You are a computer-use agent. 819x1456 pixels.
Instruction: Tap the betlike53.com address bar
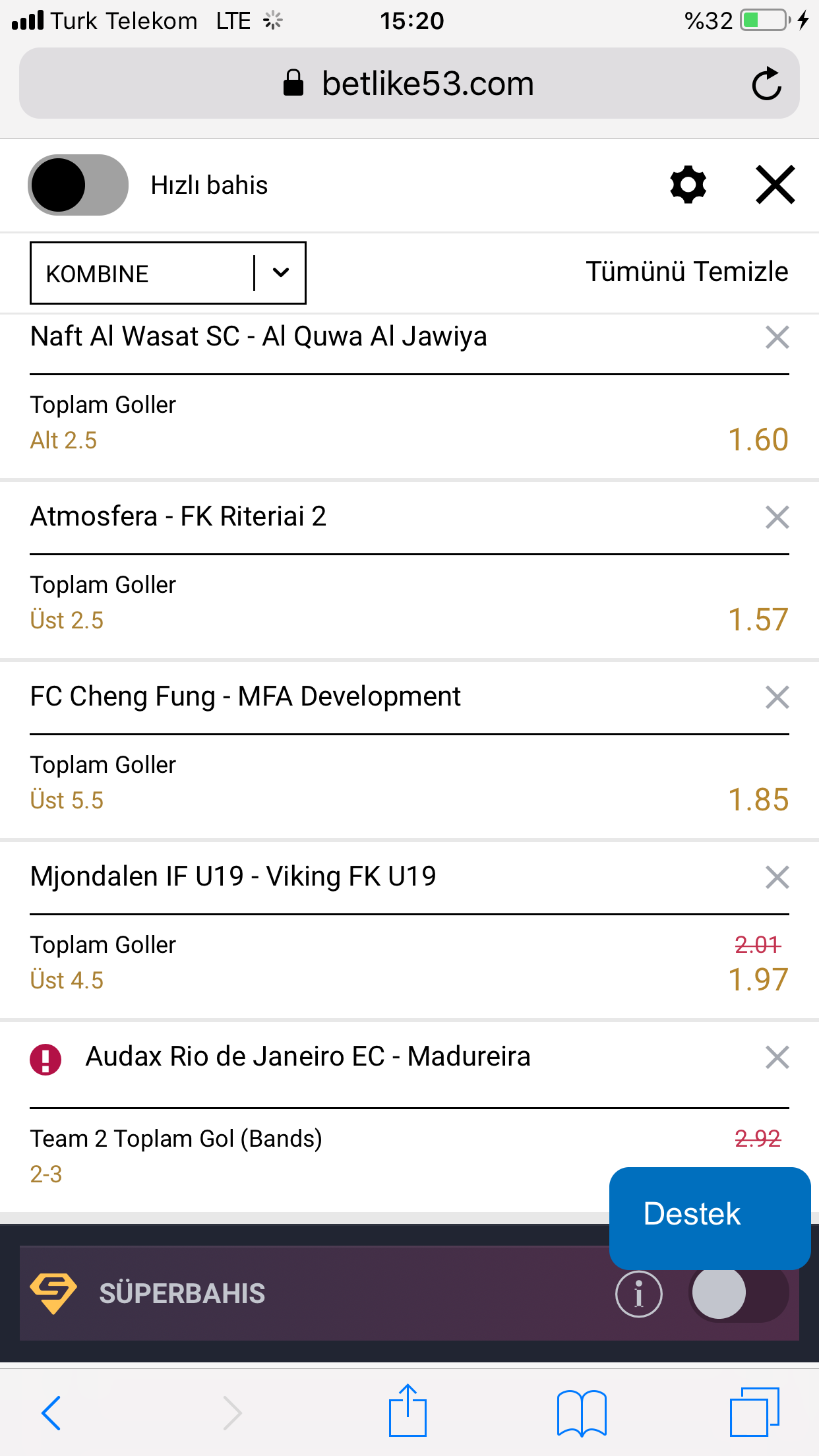(x=409, y=84)
